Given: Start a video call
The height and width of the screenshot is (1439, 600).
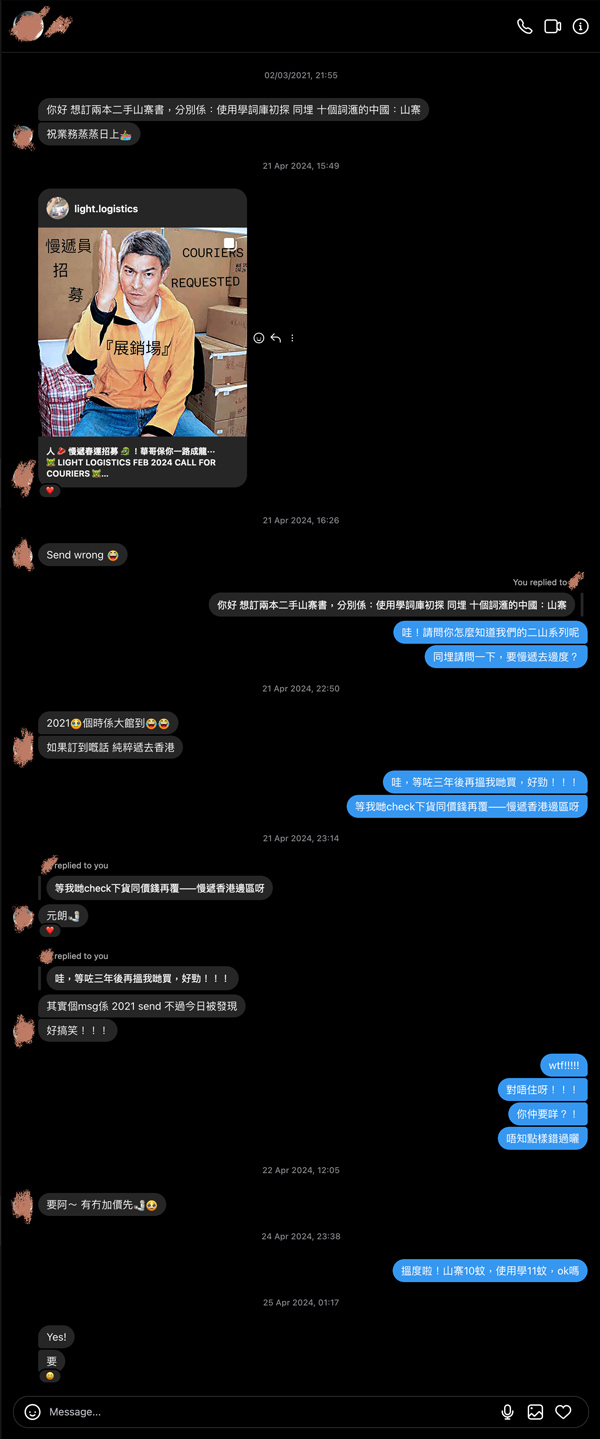Looking at the screenshot, I should pyautogui.click(x=552, y=27).
